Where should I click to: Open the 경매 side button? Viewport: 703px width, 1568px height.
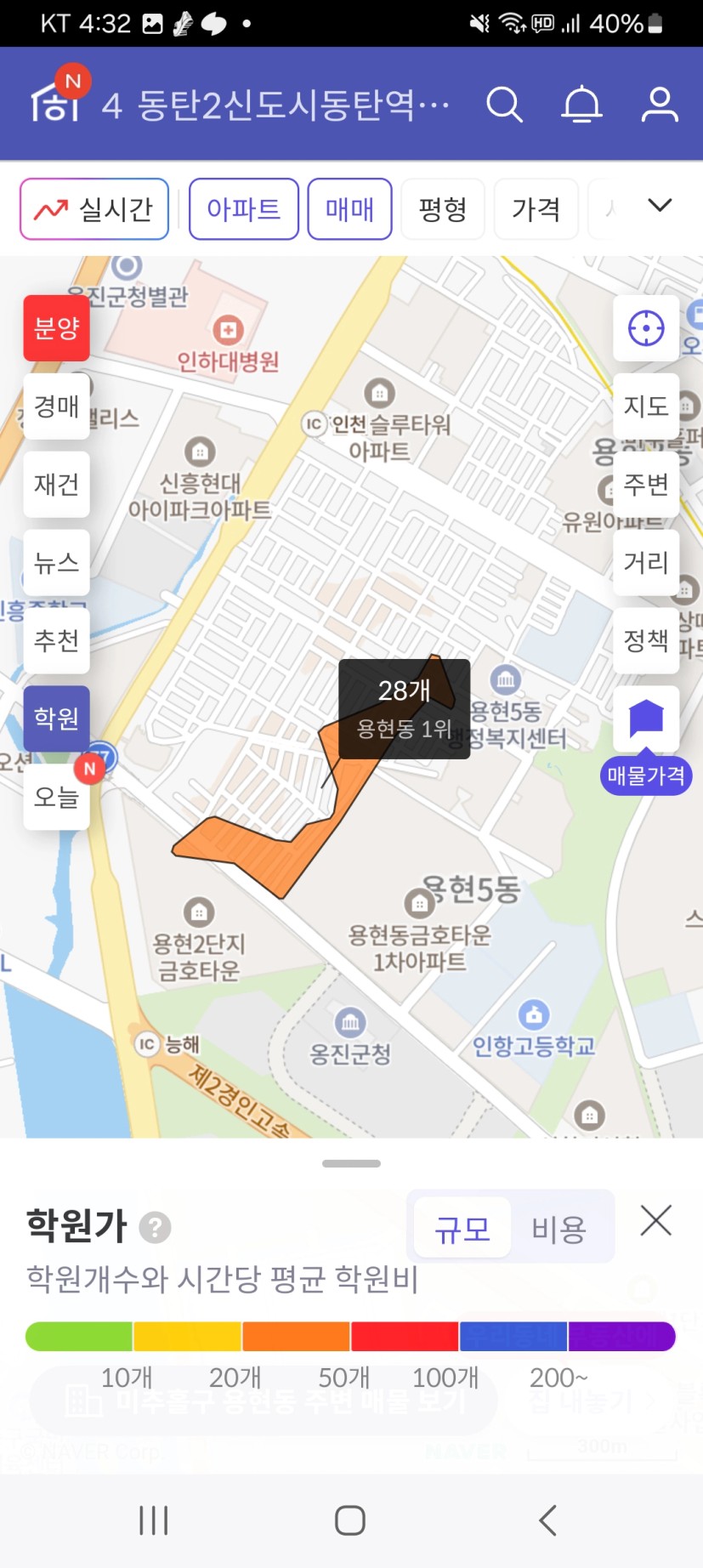point(56,406)
